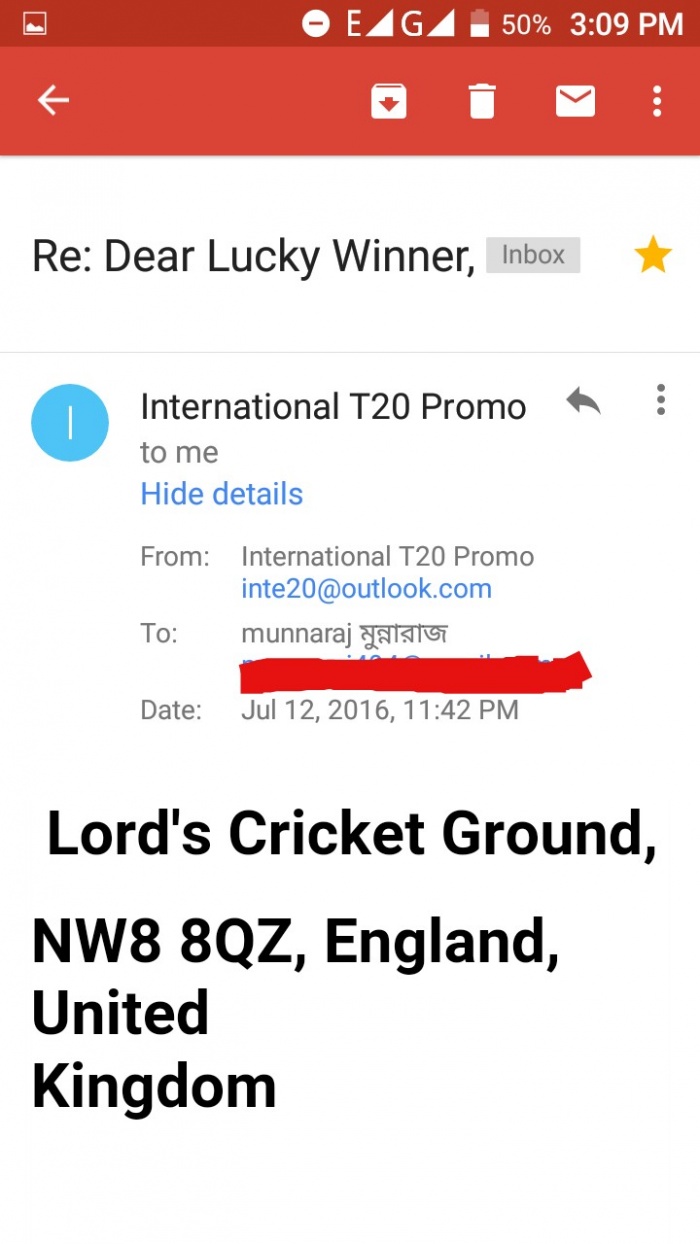Tap the sender avatar circle
The height and width of the screenshot is (1244, 700).
70,423
